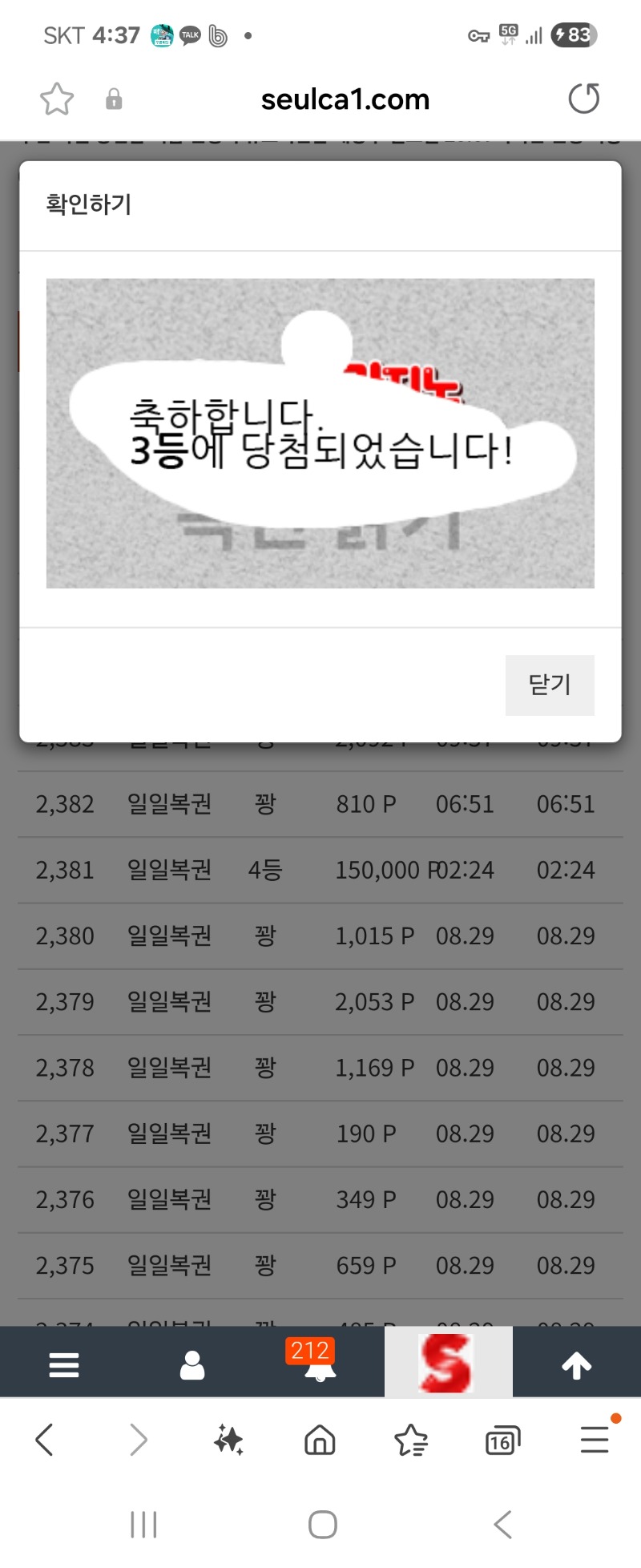This screenshot has height=1568, width=641.
Task: Open the browser's main menu
Action: [595, 1440]
